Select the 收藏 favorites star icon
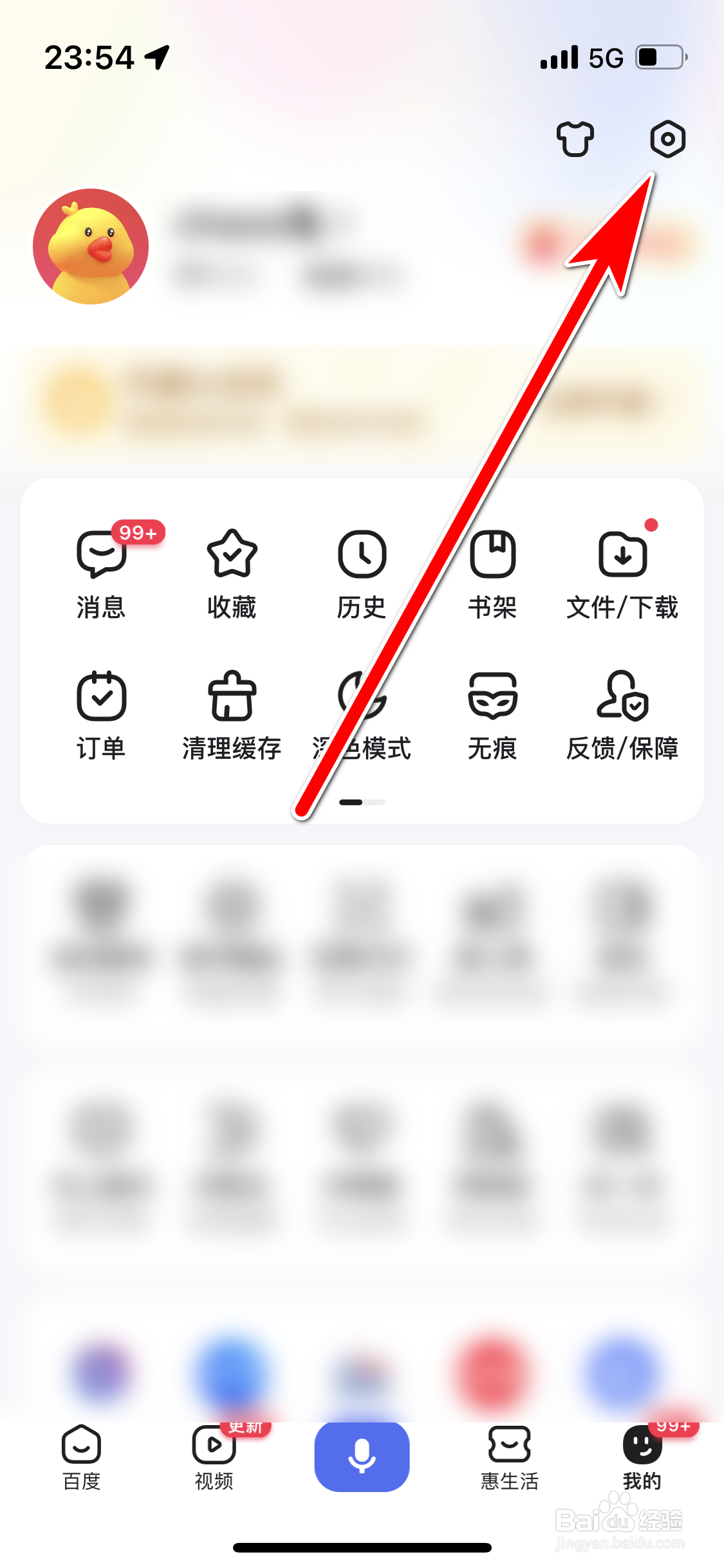This screenshot has height=1568, width=724. coord(232,573)
